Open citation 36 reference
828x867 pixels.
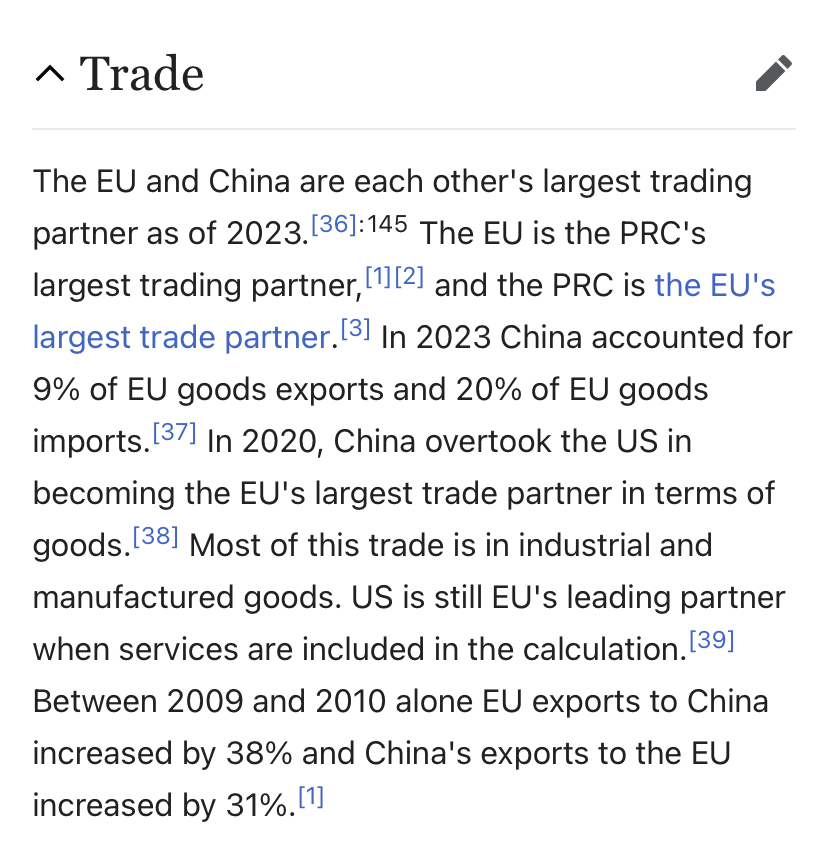335,224
